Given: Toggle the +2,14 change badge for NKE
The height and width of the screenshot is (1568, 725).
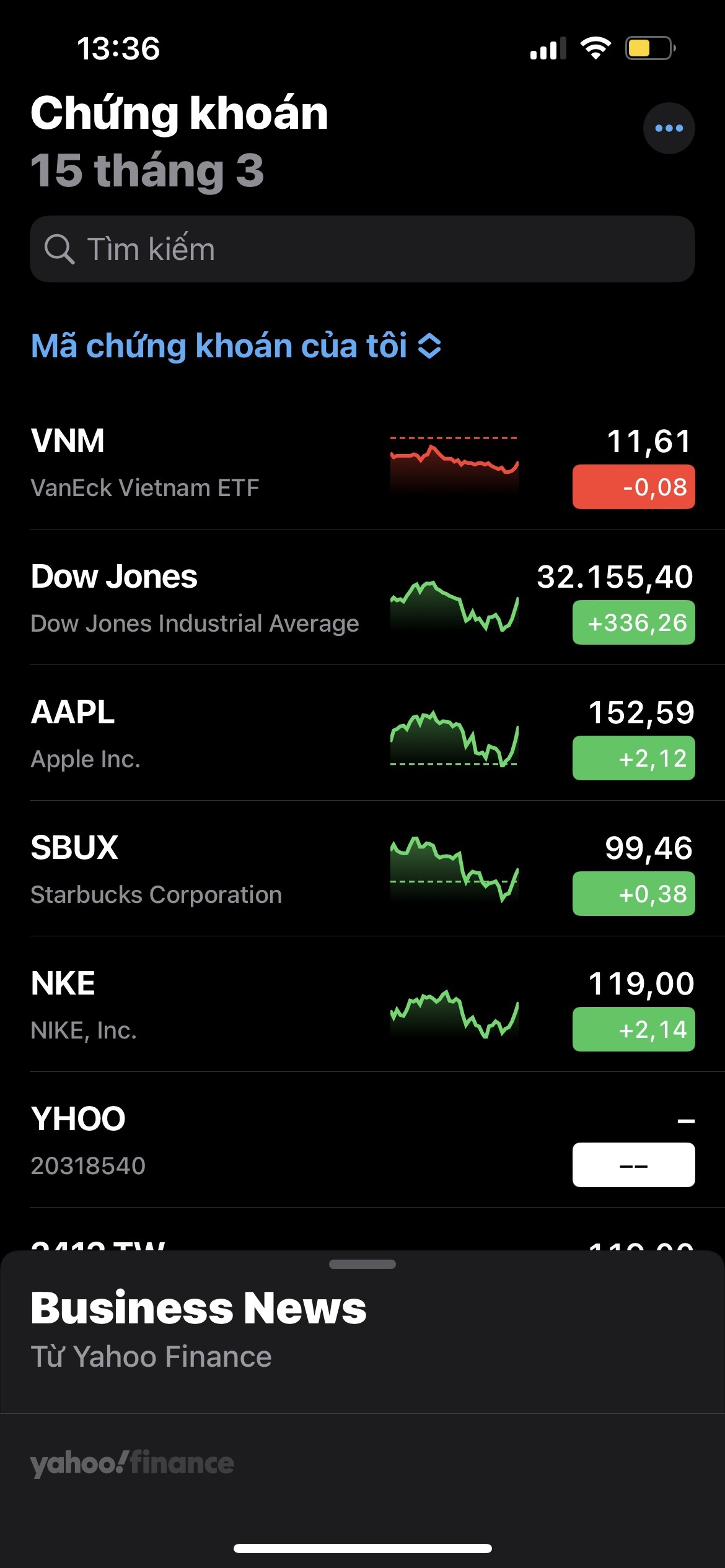Looking at the screenshot, I should pyautogui.click(x=633, y=1030).
